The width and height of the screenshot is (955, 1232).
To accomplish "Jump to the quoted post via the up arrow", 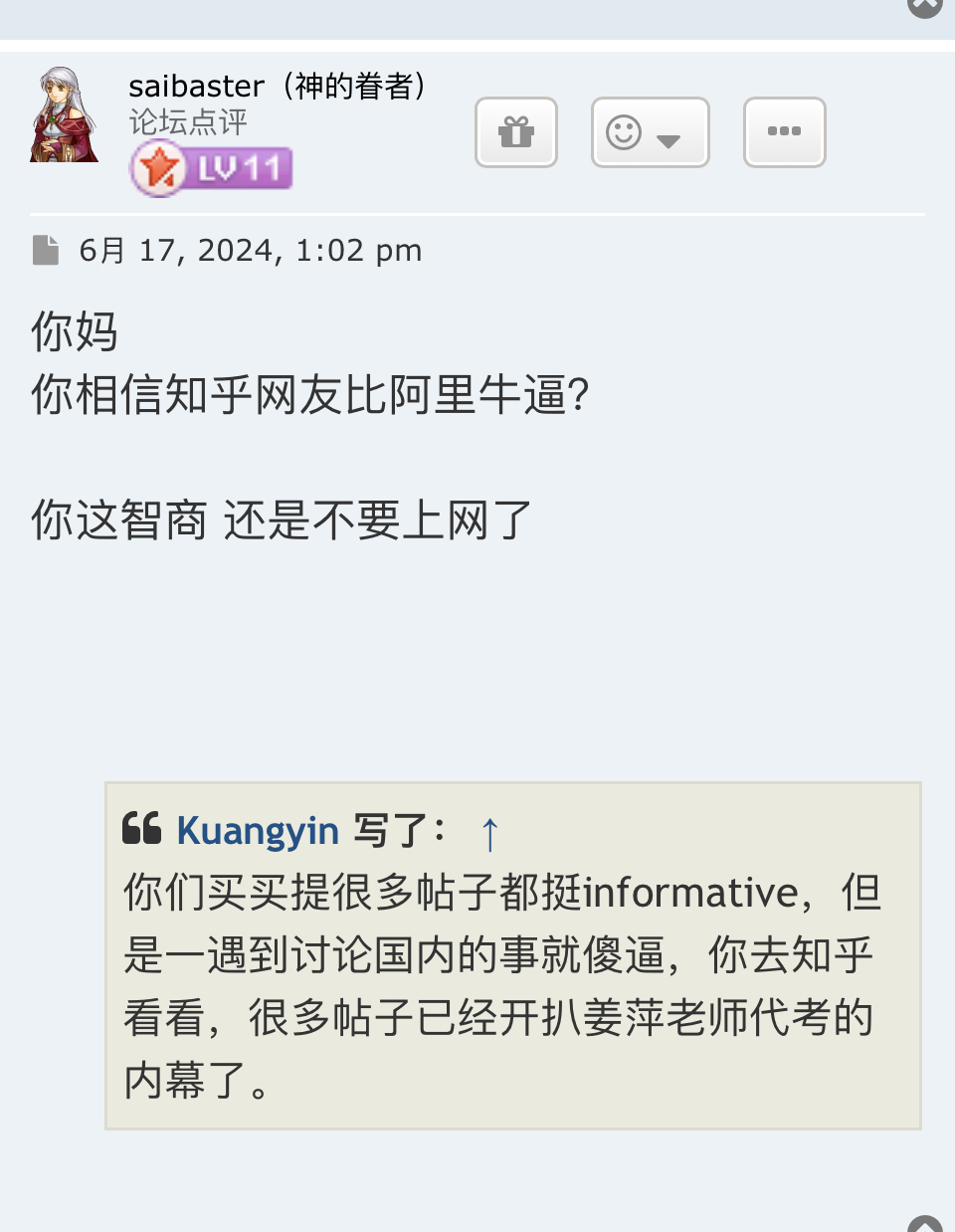I will [489, 833].
